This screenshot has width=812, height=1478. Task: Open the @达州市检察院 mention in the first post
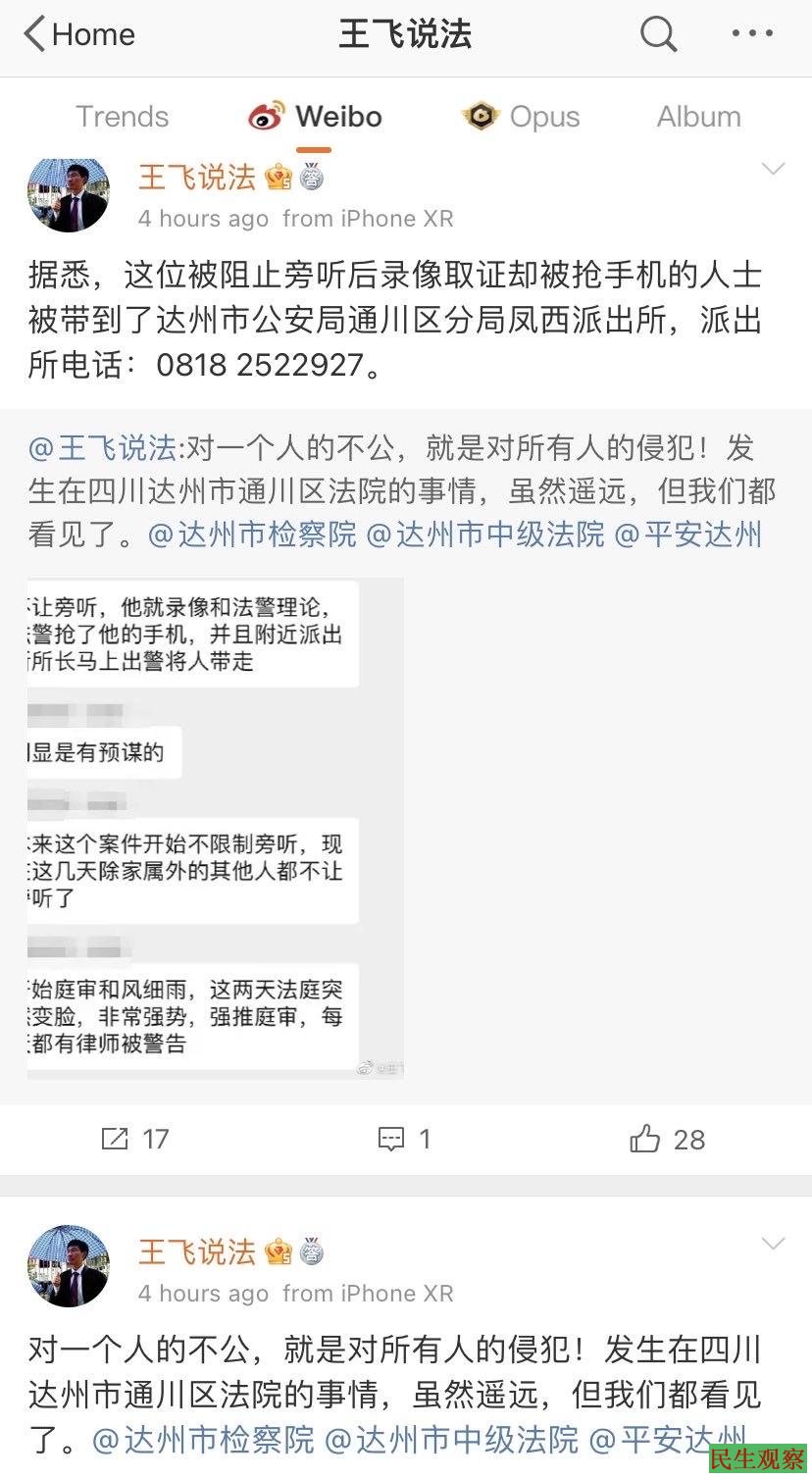click(252, 535)
